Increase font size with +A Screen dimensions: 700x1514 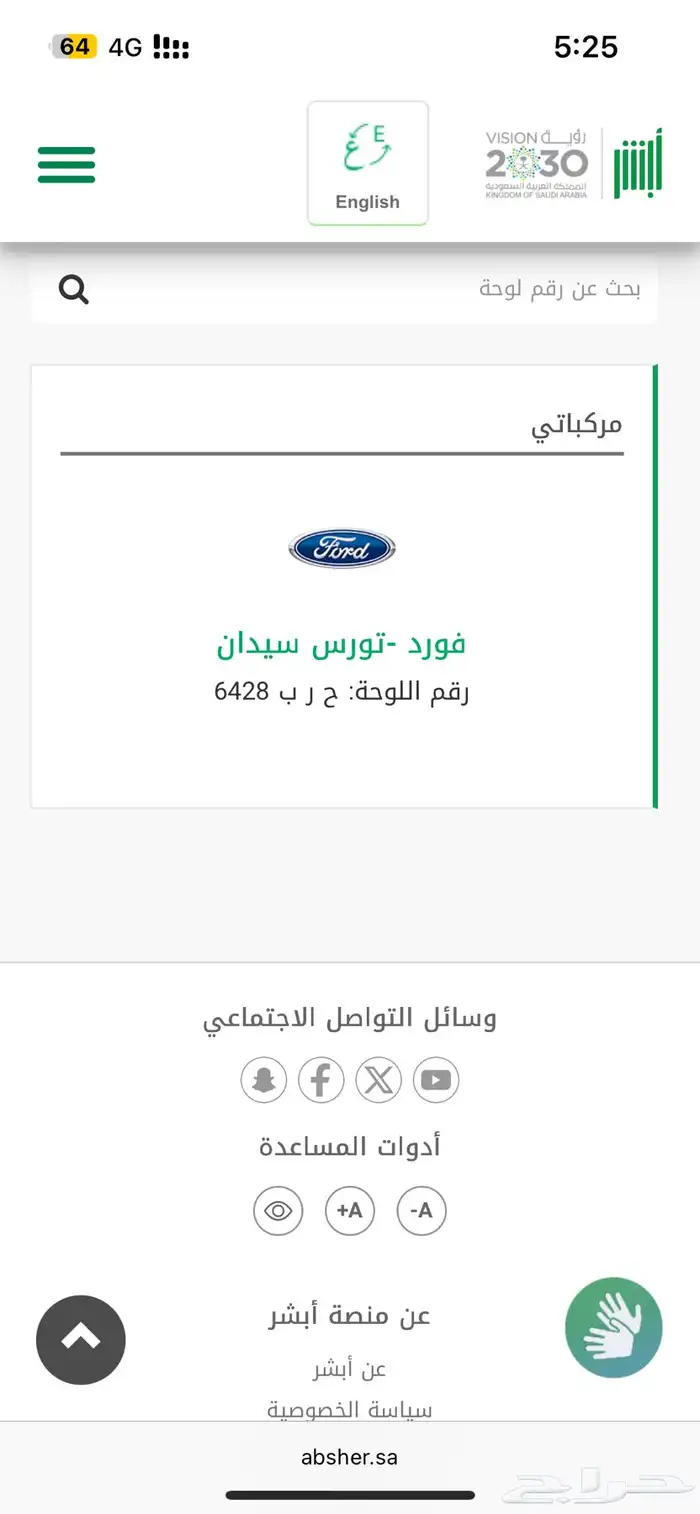350,1210
